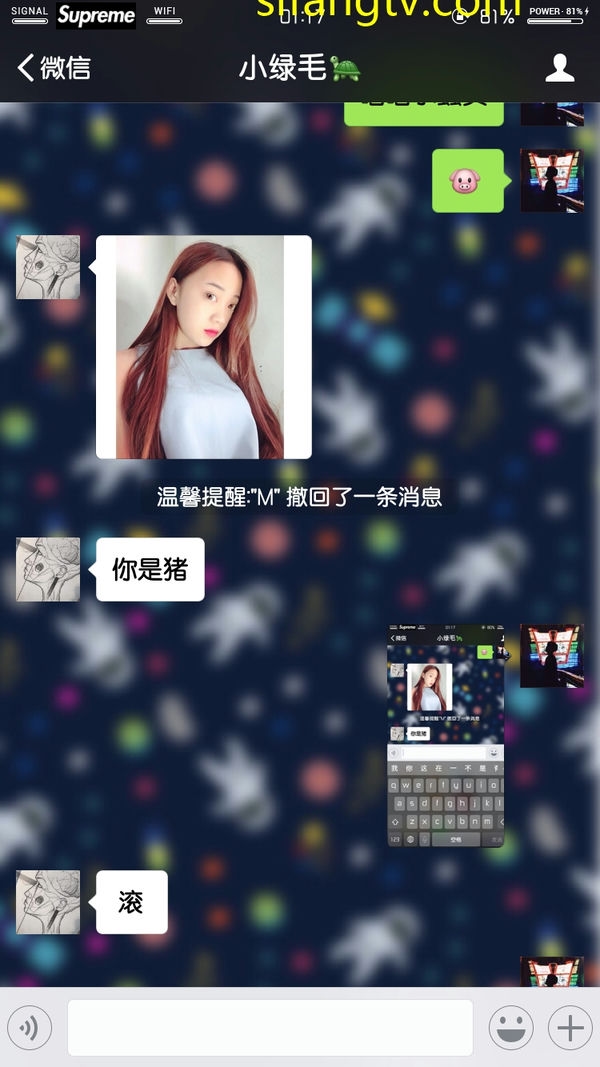The height and width of the screenshot is (1067, 600).
Task: Open the contact's avatar beside 你是猪
Action: click(48, 569)
